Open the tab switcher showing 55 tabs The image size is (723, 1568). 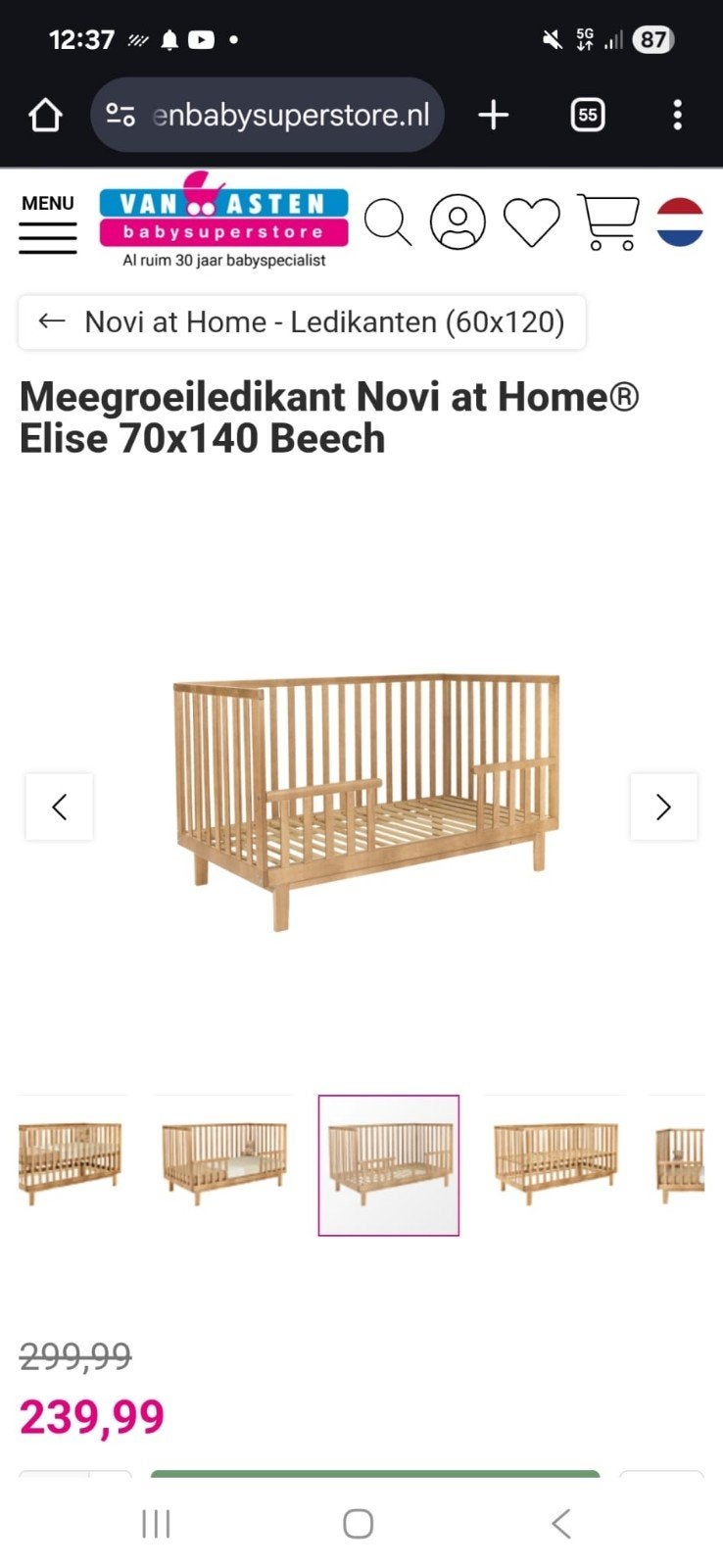tap(587, 116)
